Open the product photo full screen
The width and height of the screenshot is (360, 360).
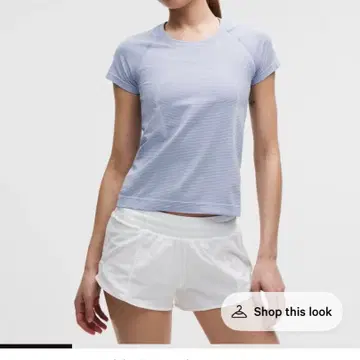(180, 172)
